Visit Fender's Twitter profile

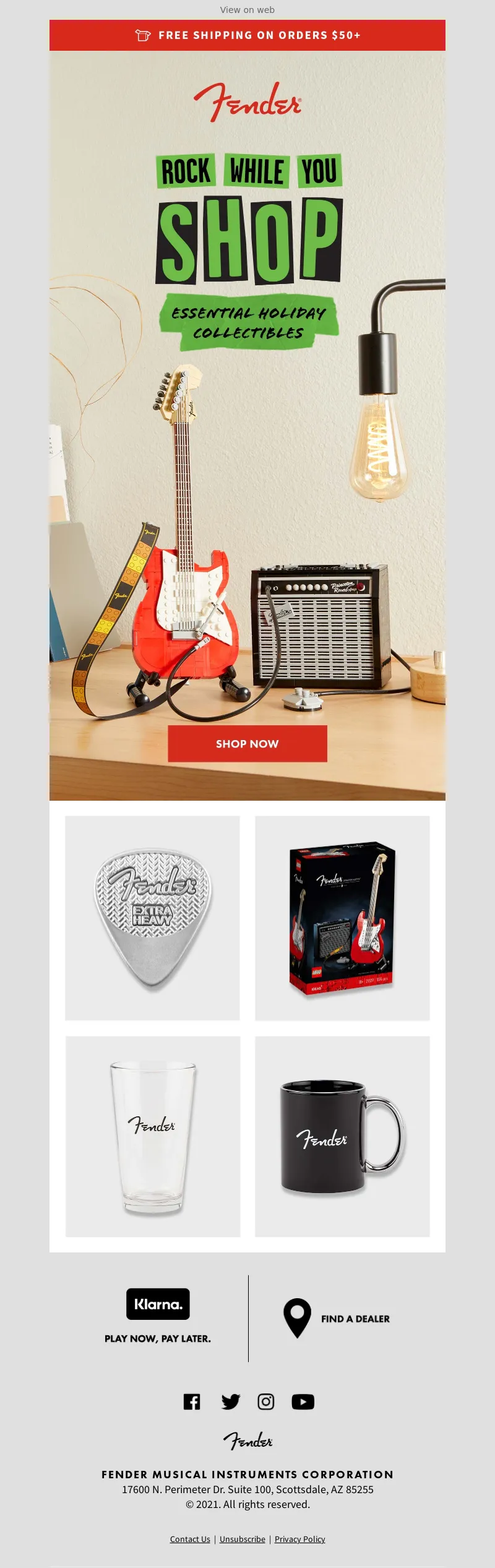230,1402
